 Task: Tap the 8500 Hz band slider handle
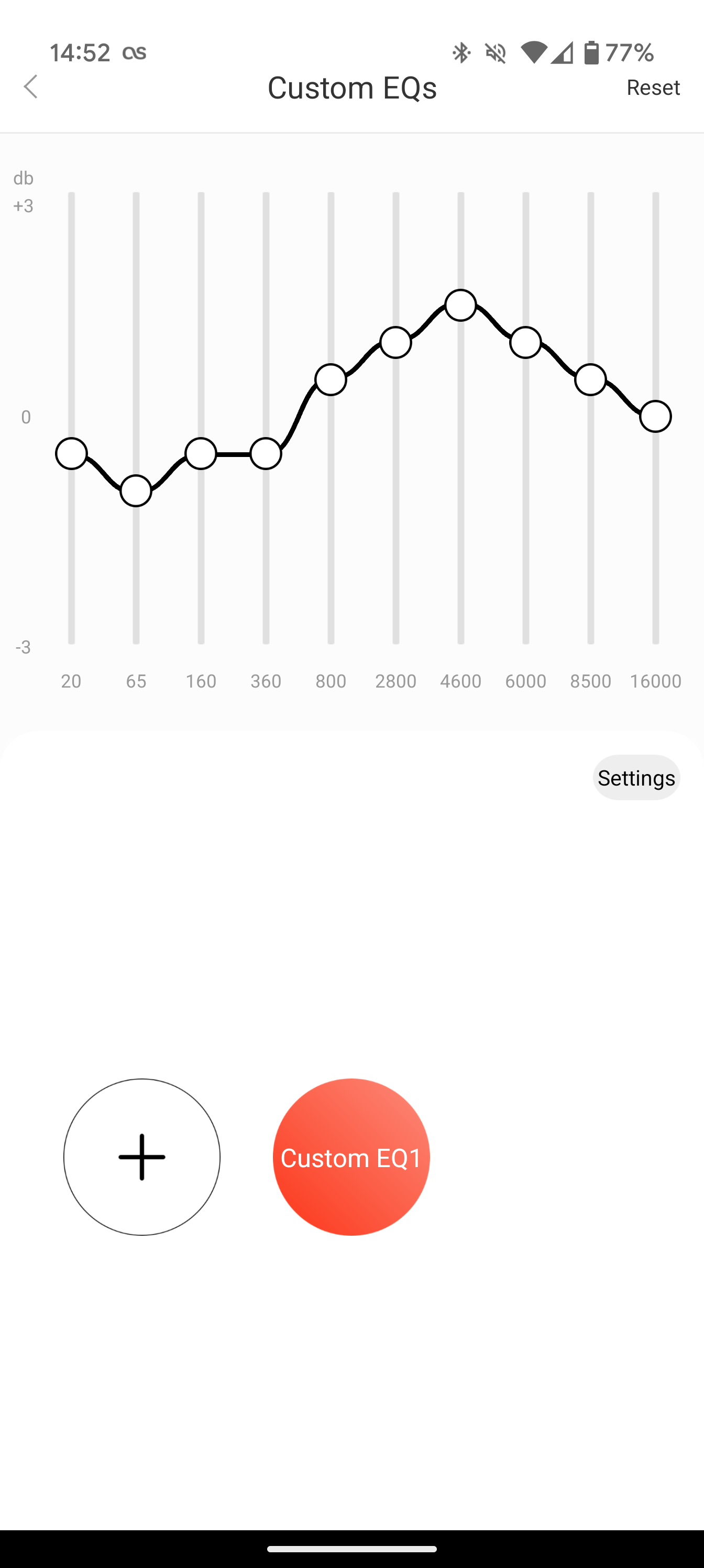tap(591, 380)
